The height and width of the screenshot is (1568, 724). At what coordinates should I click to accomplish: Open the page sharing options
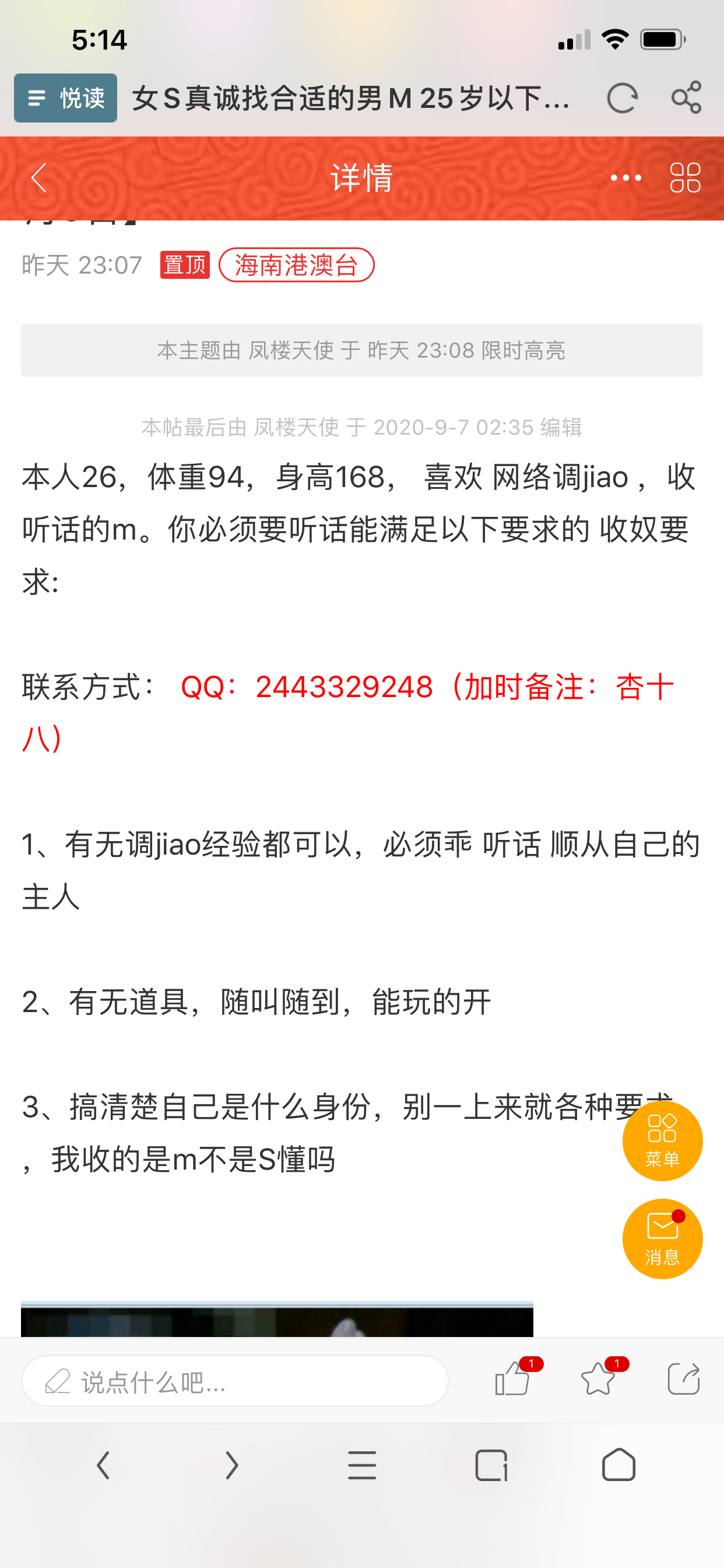tap(686, 99)
